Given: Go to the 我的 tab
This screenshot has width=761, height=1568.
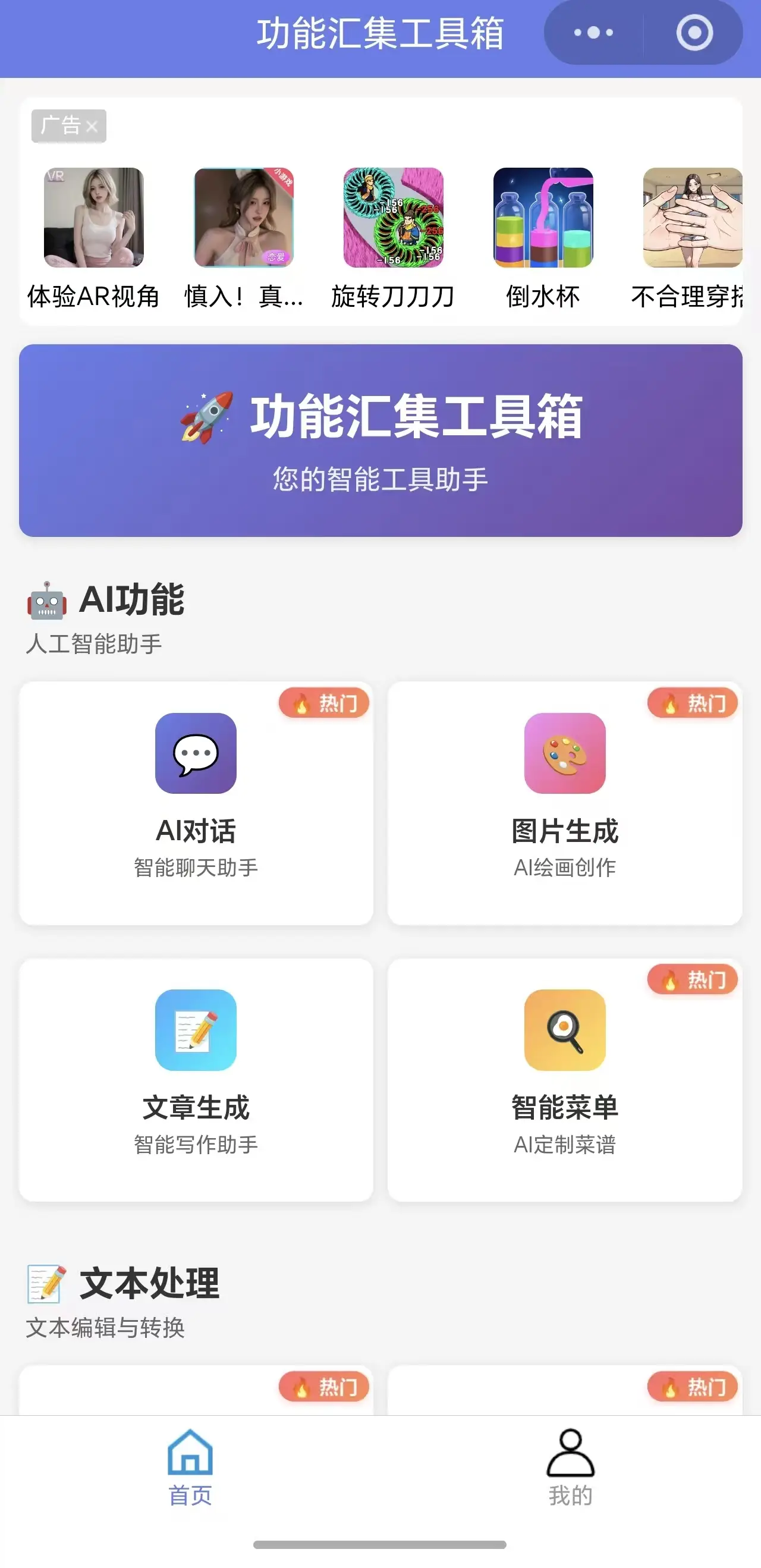Looking at the screenshot, I should tap(570, 1468).
